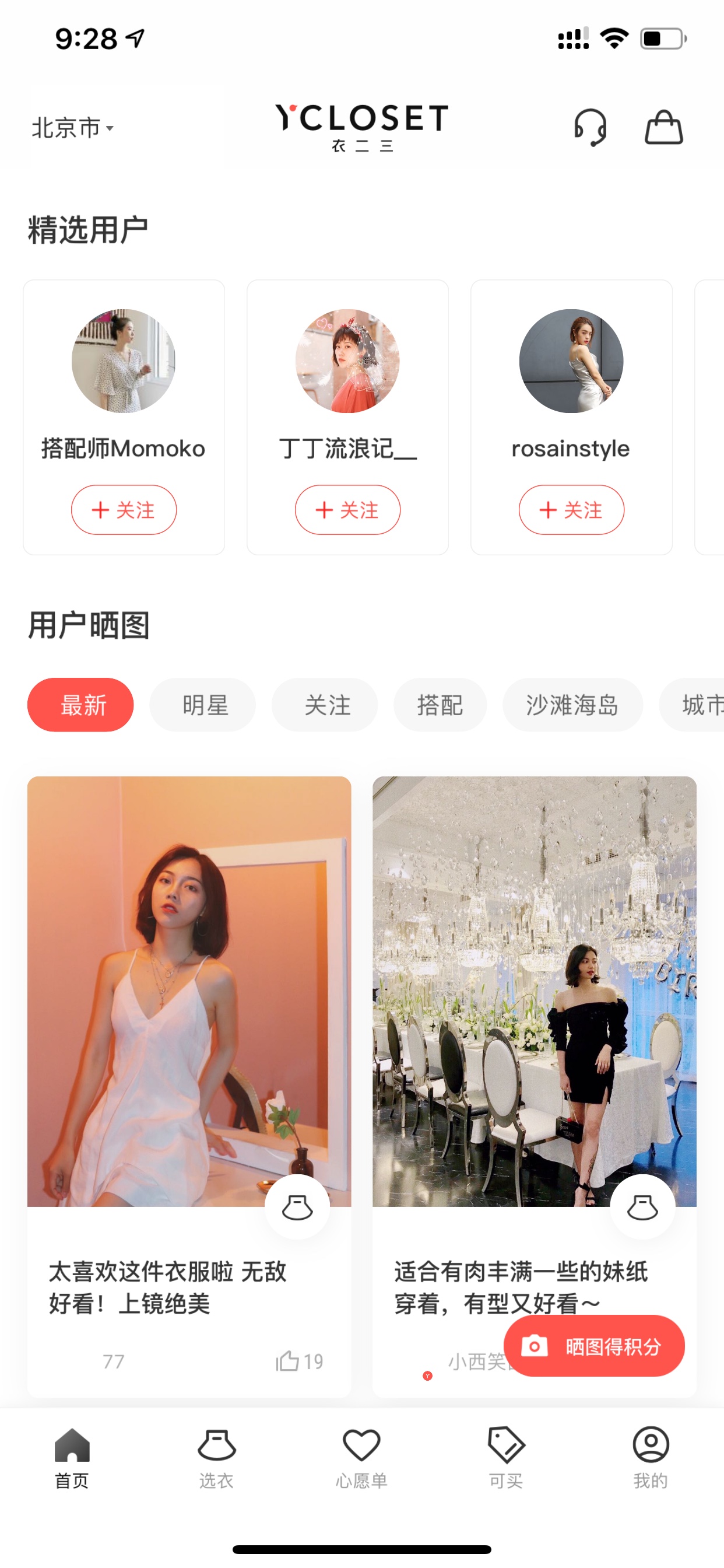The height and width of the screenshot is (1568, 724).
Task: Show 沙滩海岛 posts
Action: [572, 705]
